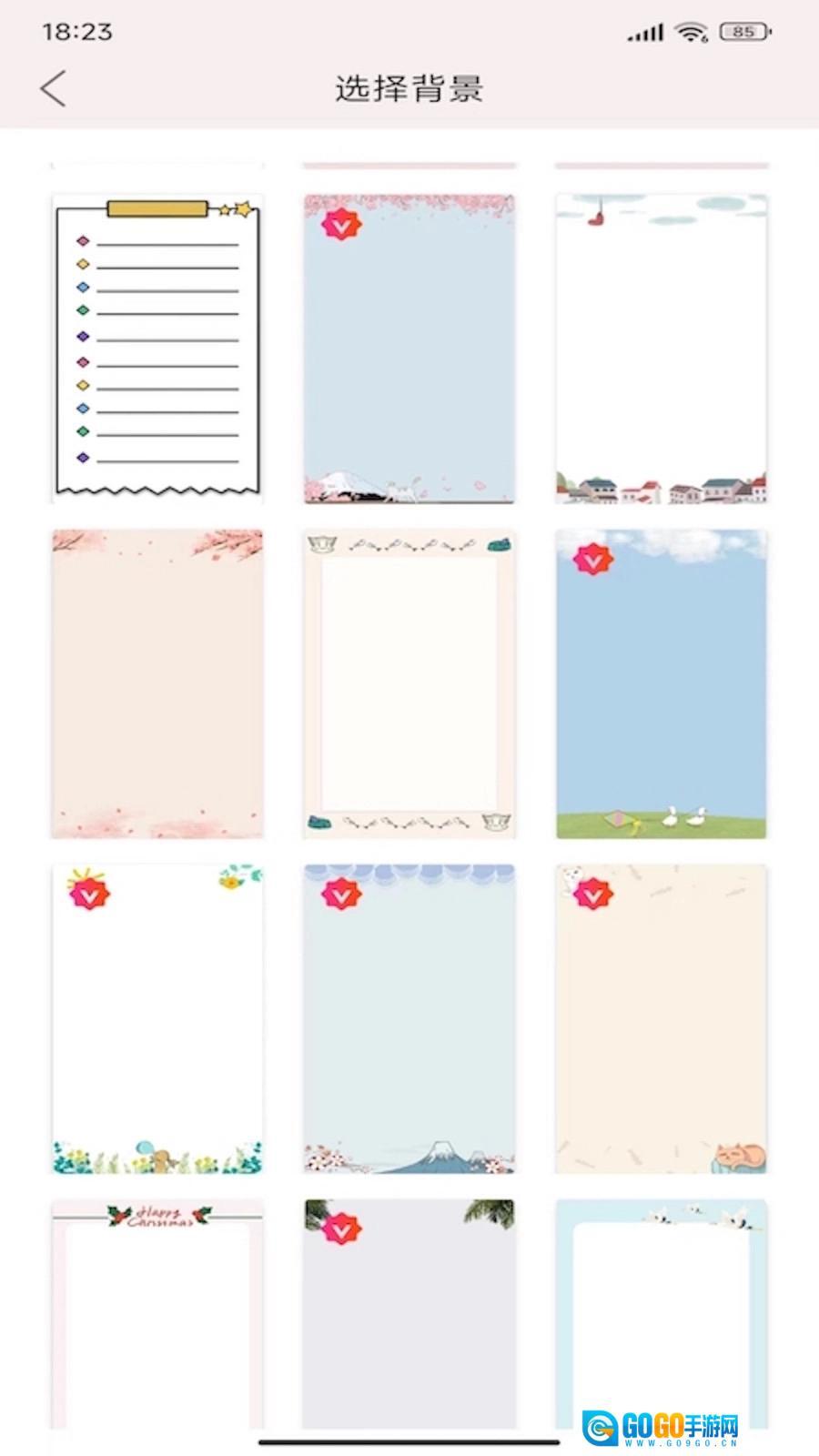Choose the cream framed background with cats
Viewport: 819px width, 1456px height.
coord(409,684)
